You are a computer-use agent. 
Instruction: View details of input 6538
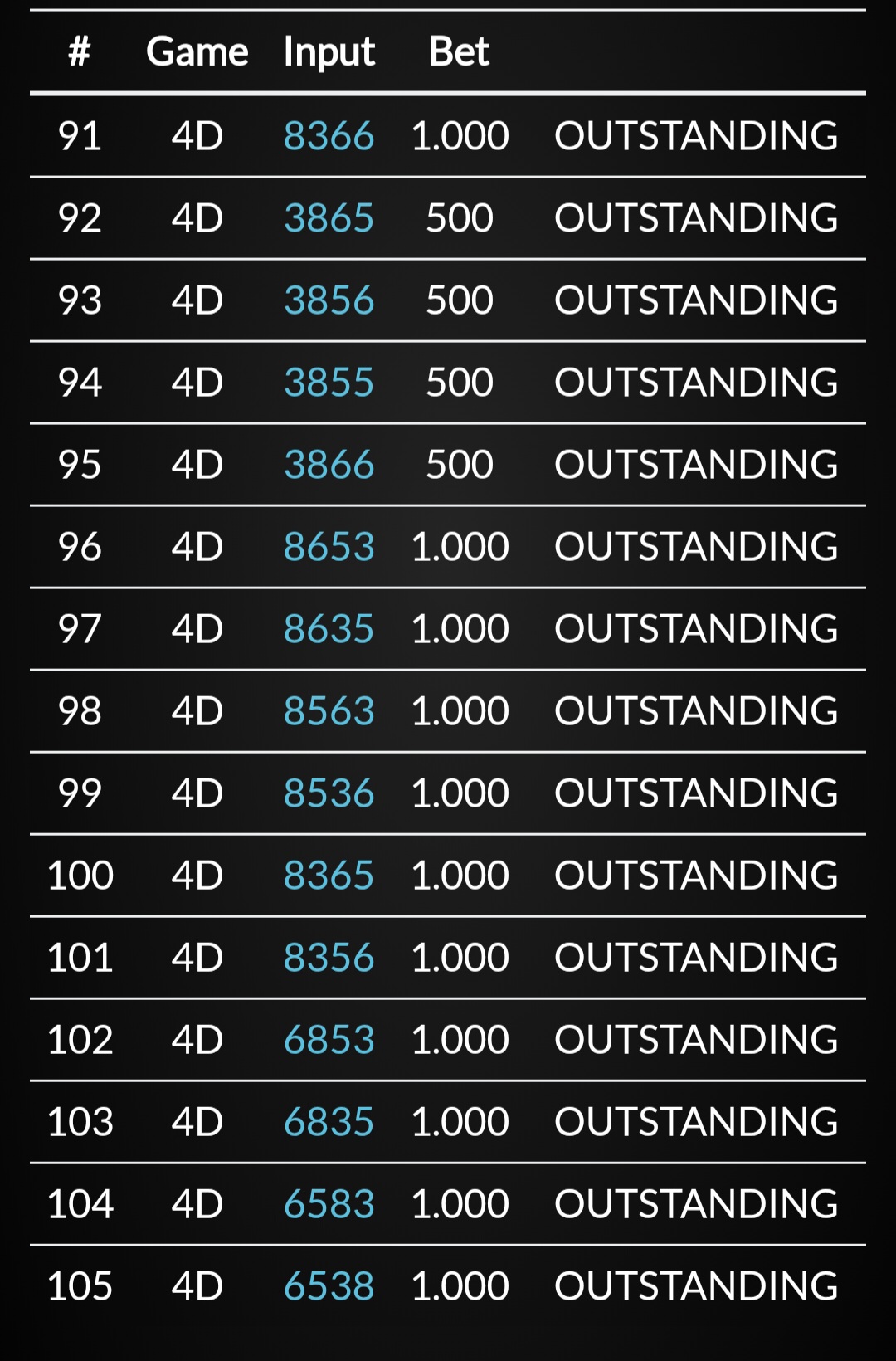click(x=329, y=1286)
